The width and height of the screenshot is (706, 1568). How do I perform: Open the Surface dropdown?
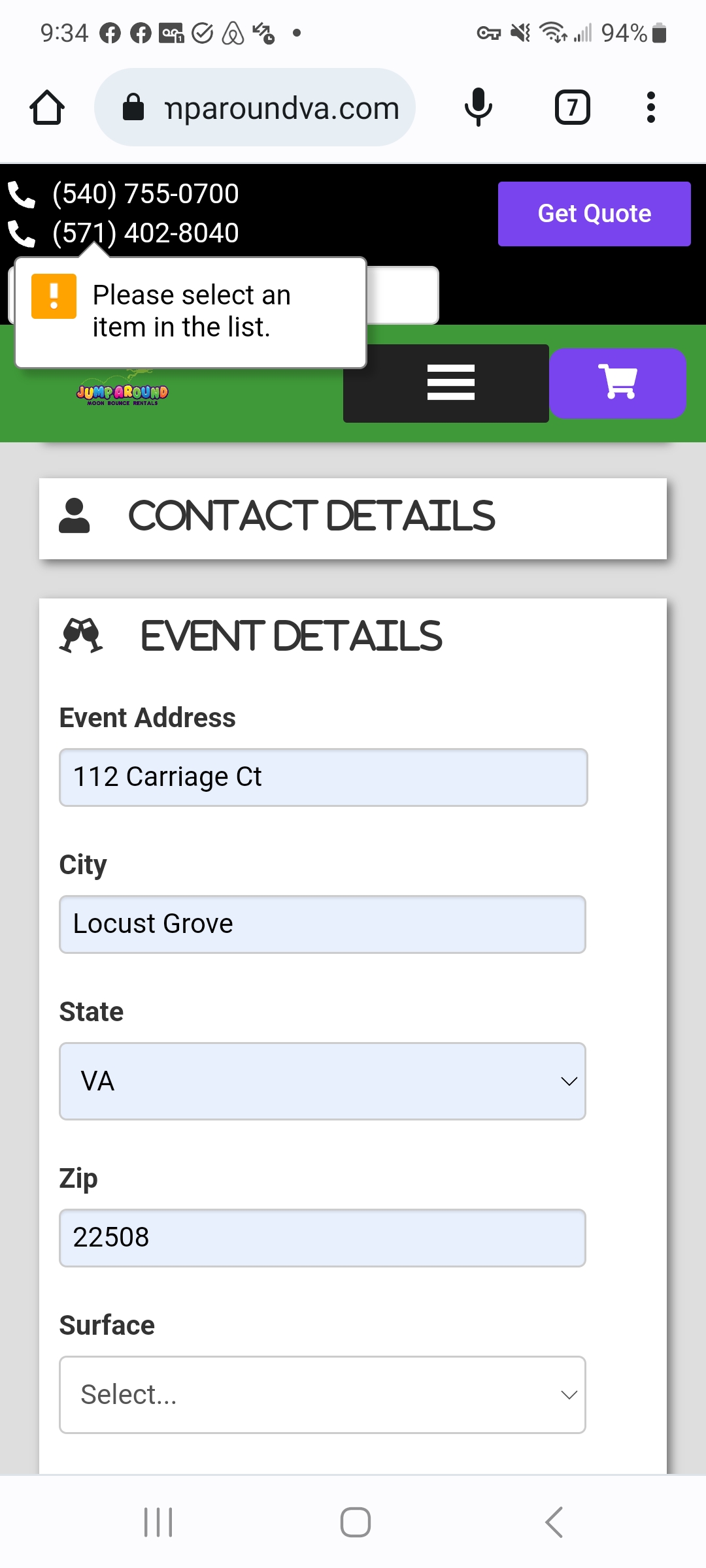(x=322, y=1395)
